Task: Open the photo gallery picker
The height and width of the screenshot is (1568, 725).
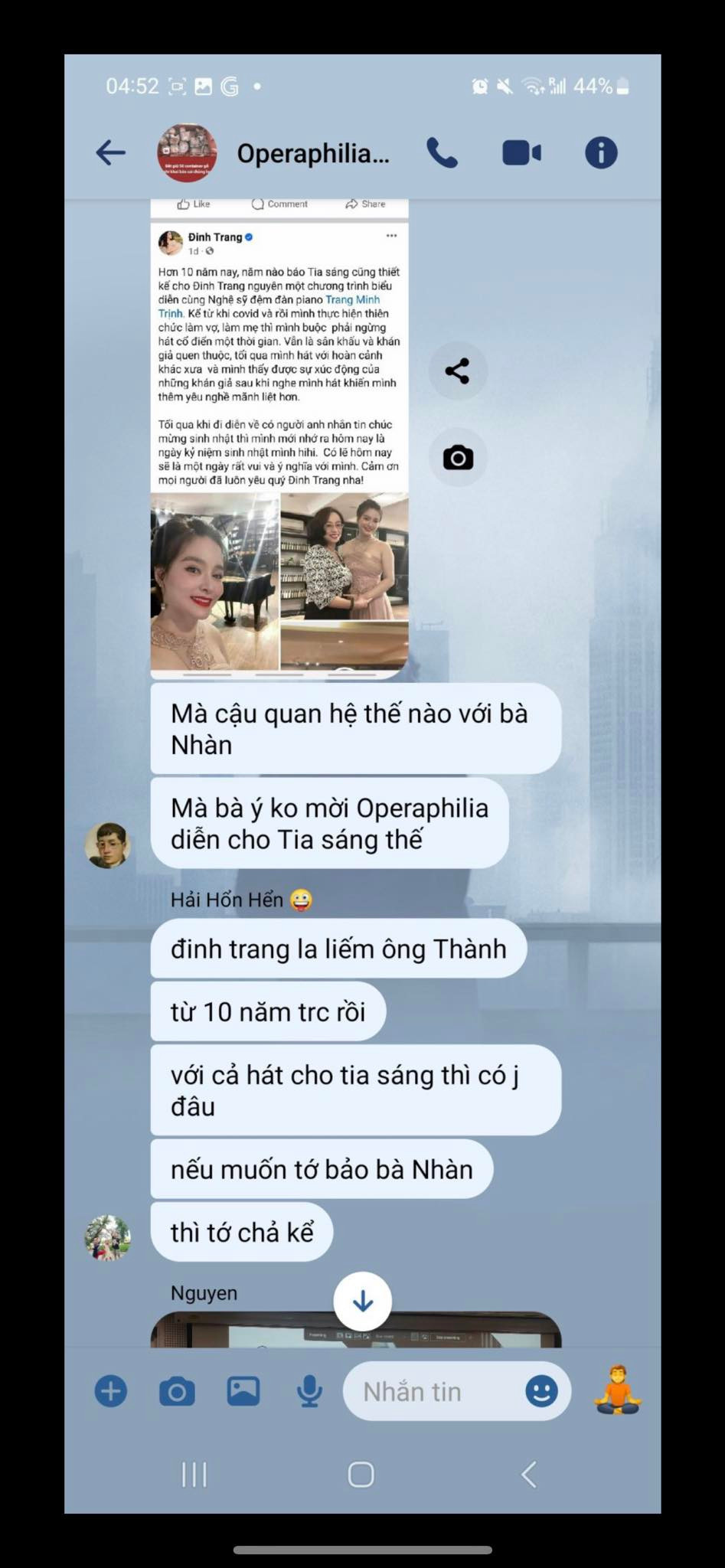Action: [243, 1392]
